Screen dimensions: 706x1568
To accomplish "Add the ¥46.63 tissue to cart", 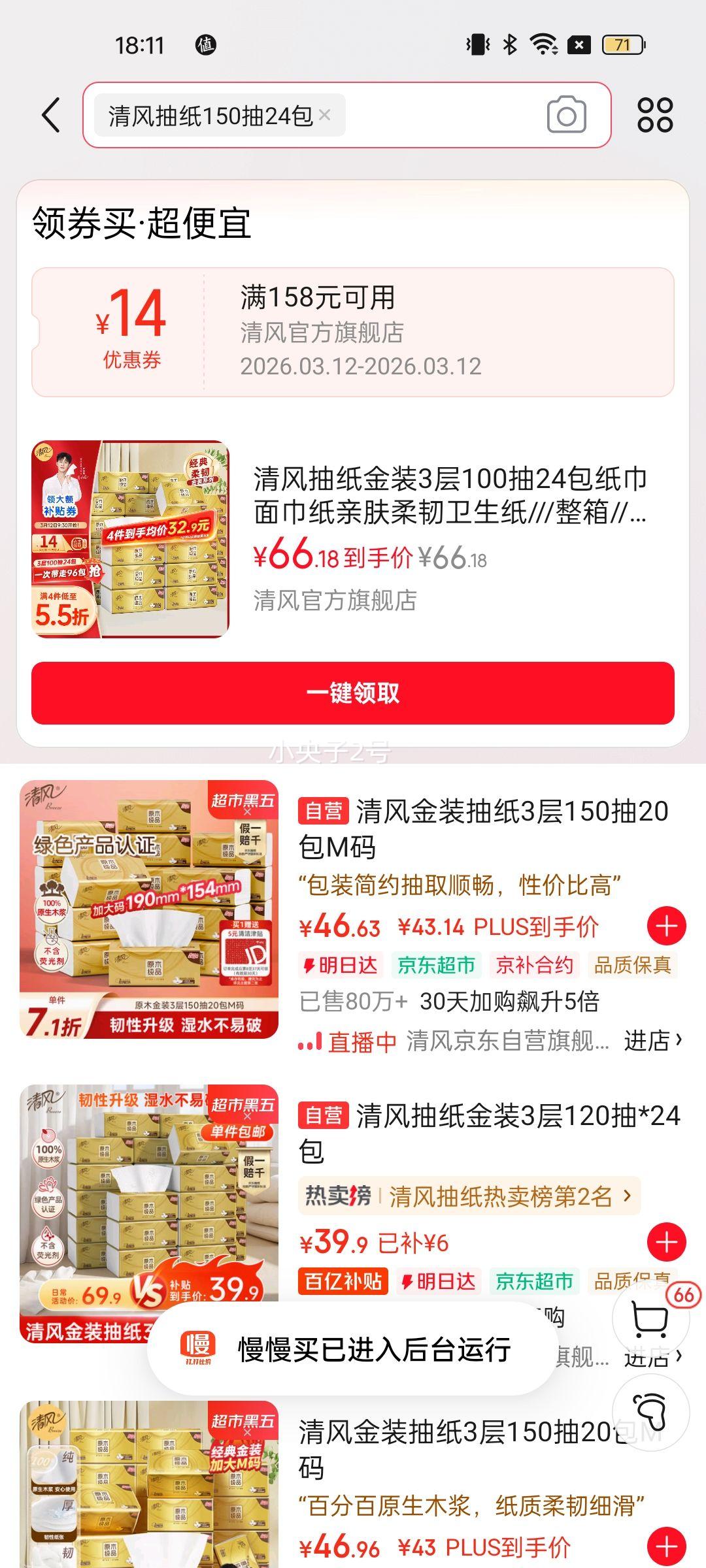I will (x=666, y=926).
